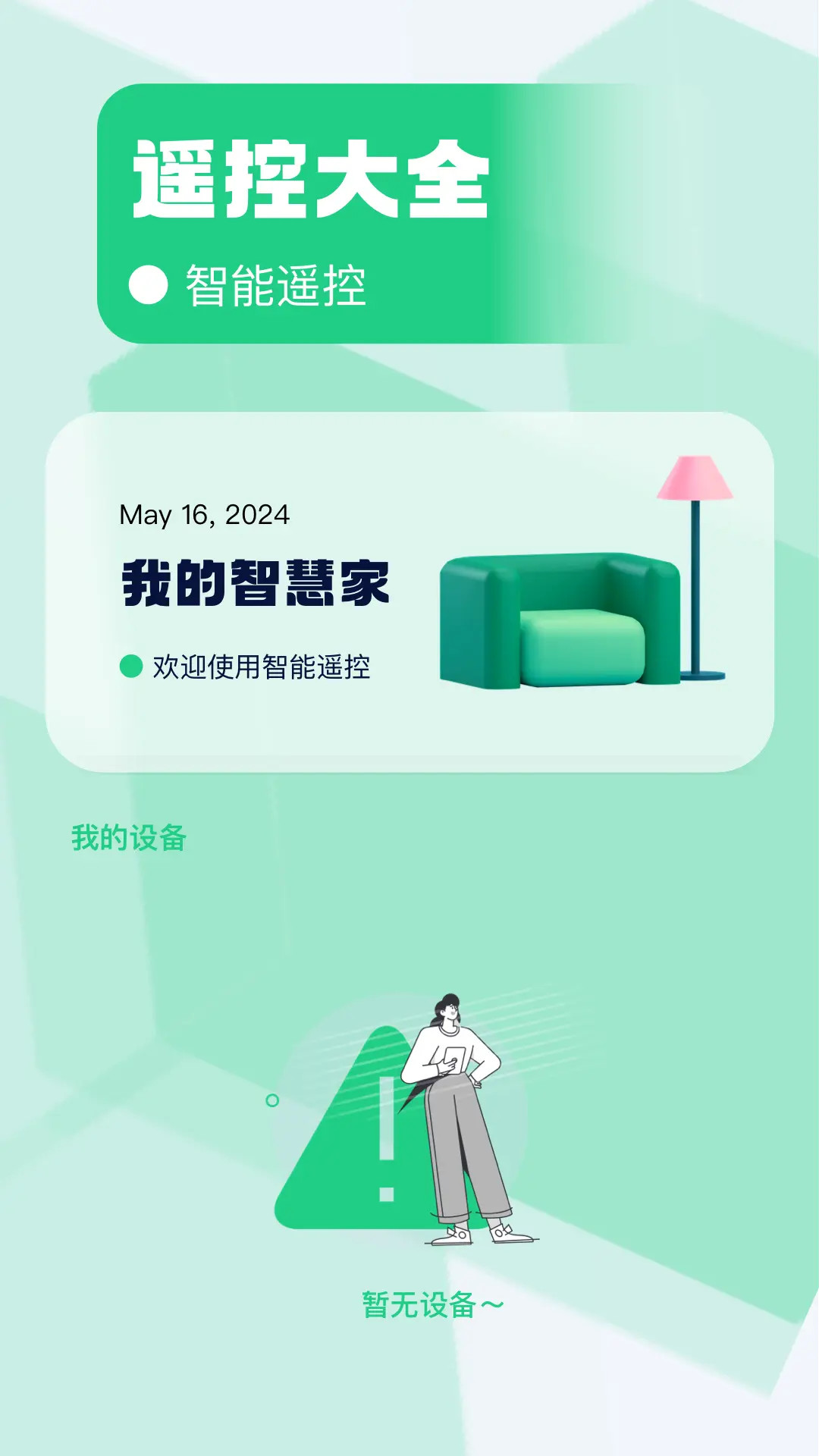Select the 我的设备 section label

click(x=127, y=837)
